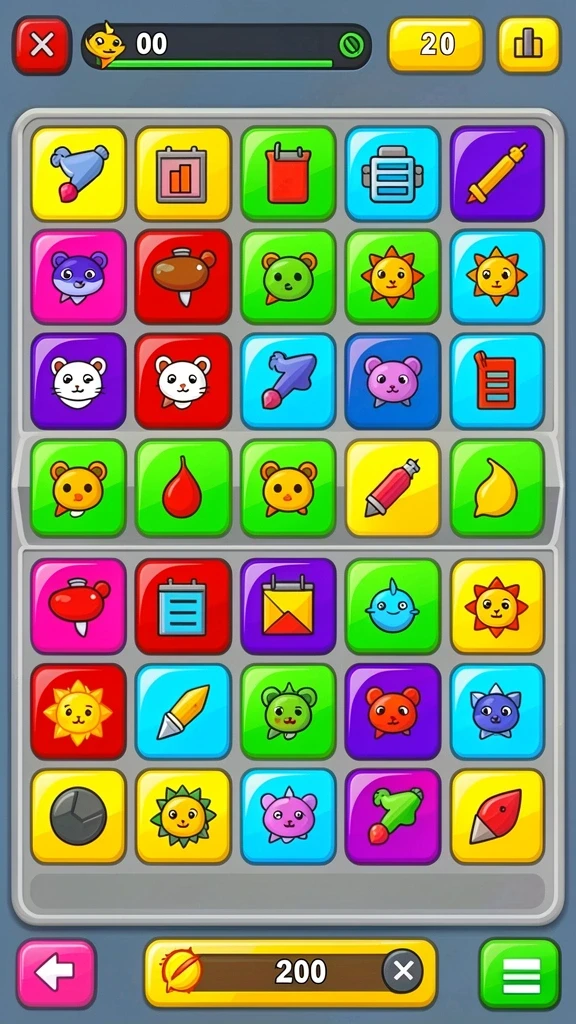Tap the yellow rolling pin on purple tile
Screen dimensions: 576x1024
point(497,174)
